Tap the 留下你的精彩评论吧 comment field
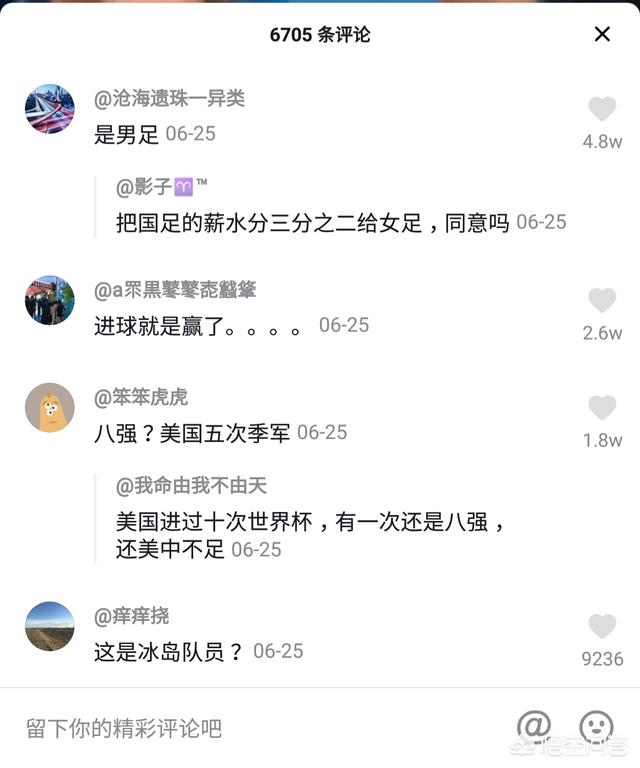 (200, 728)
